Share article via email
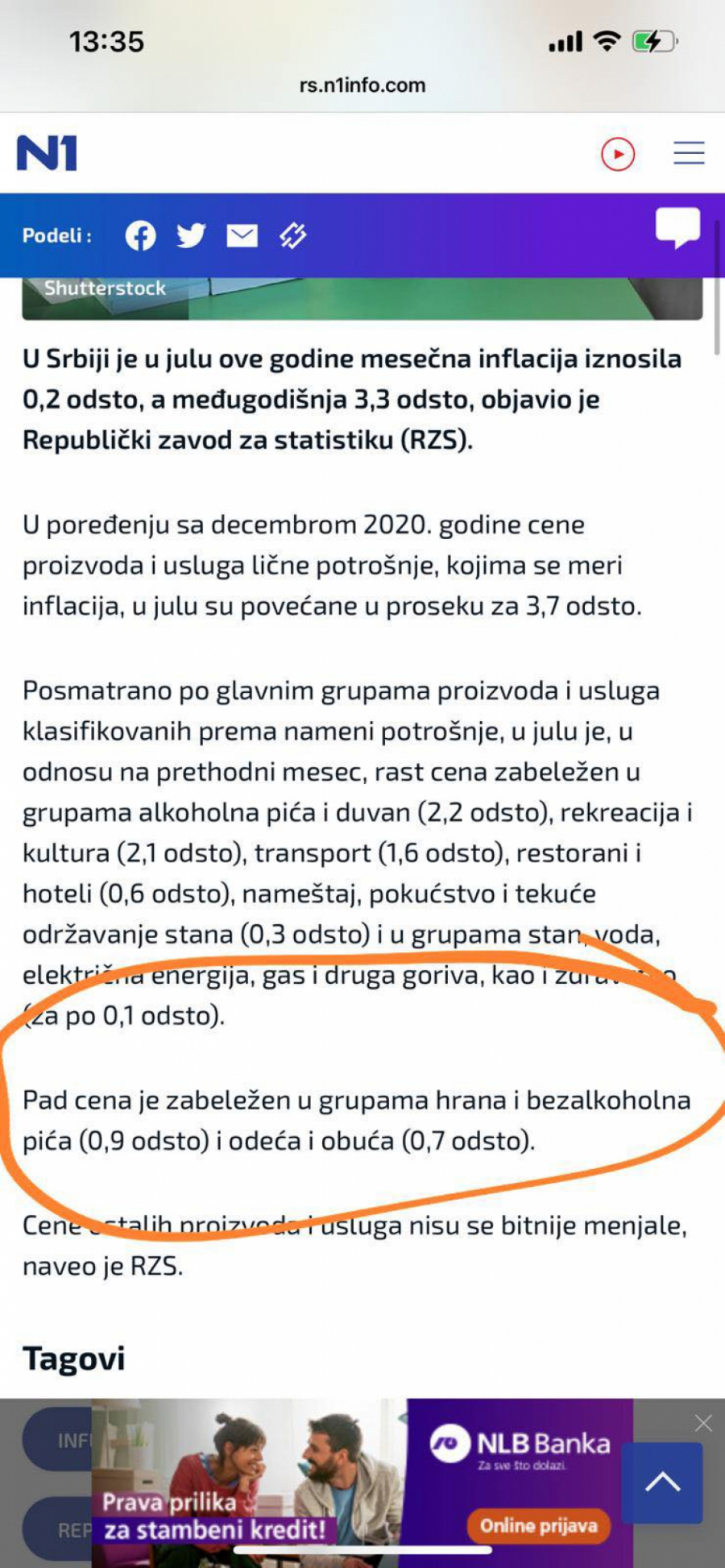The height and width of the screenshot is (1568, 725). point(242,236)
